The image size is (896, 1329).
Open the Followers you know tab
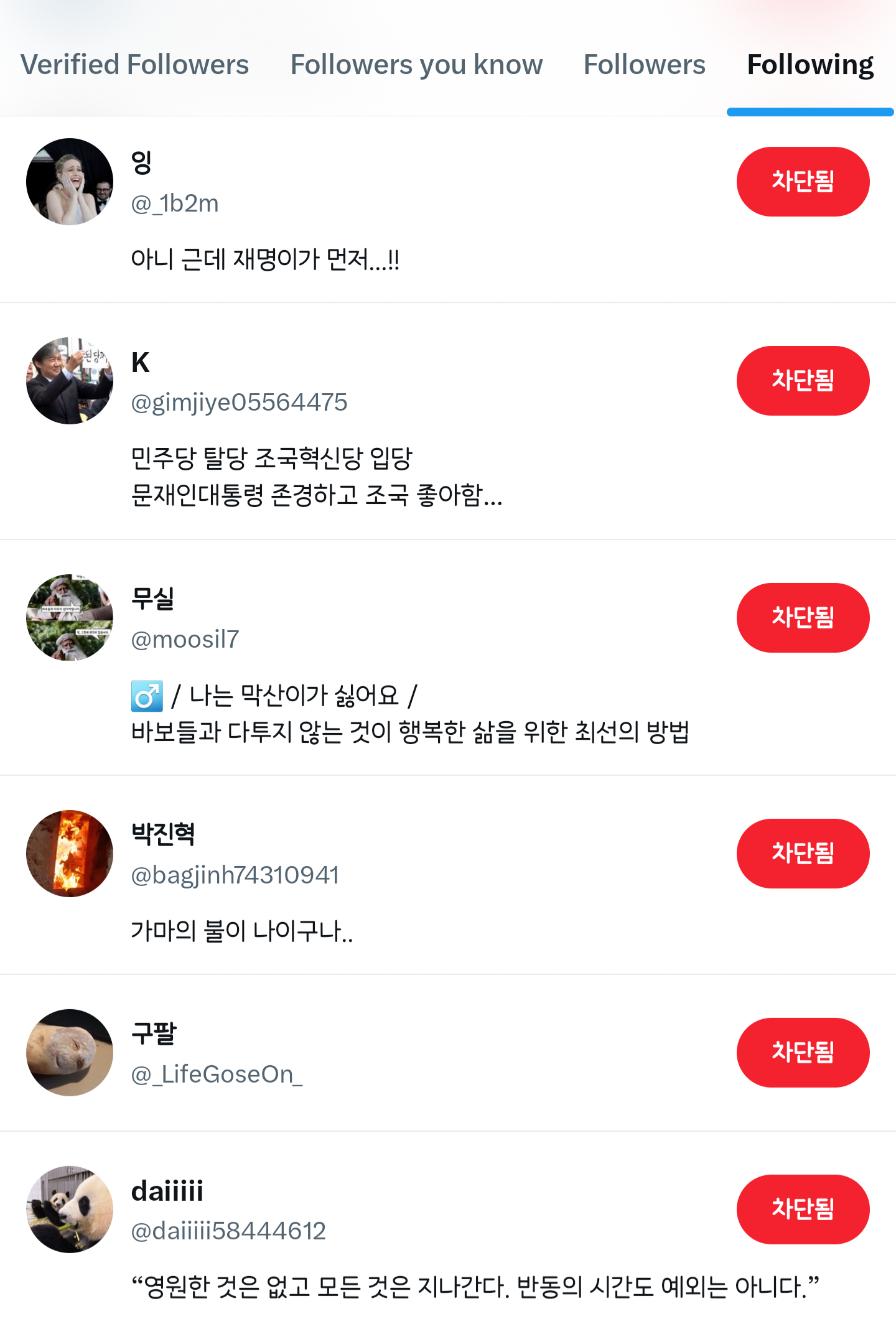pos(416,65)
